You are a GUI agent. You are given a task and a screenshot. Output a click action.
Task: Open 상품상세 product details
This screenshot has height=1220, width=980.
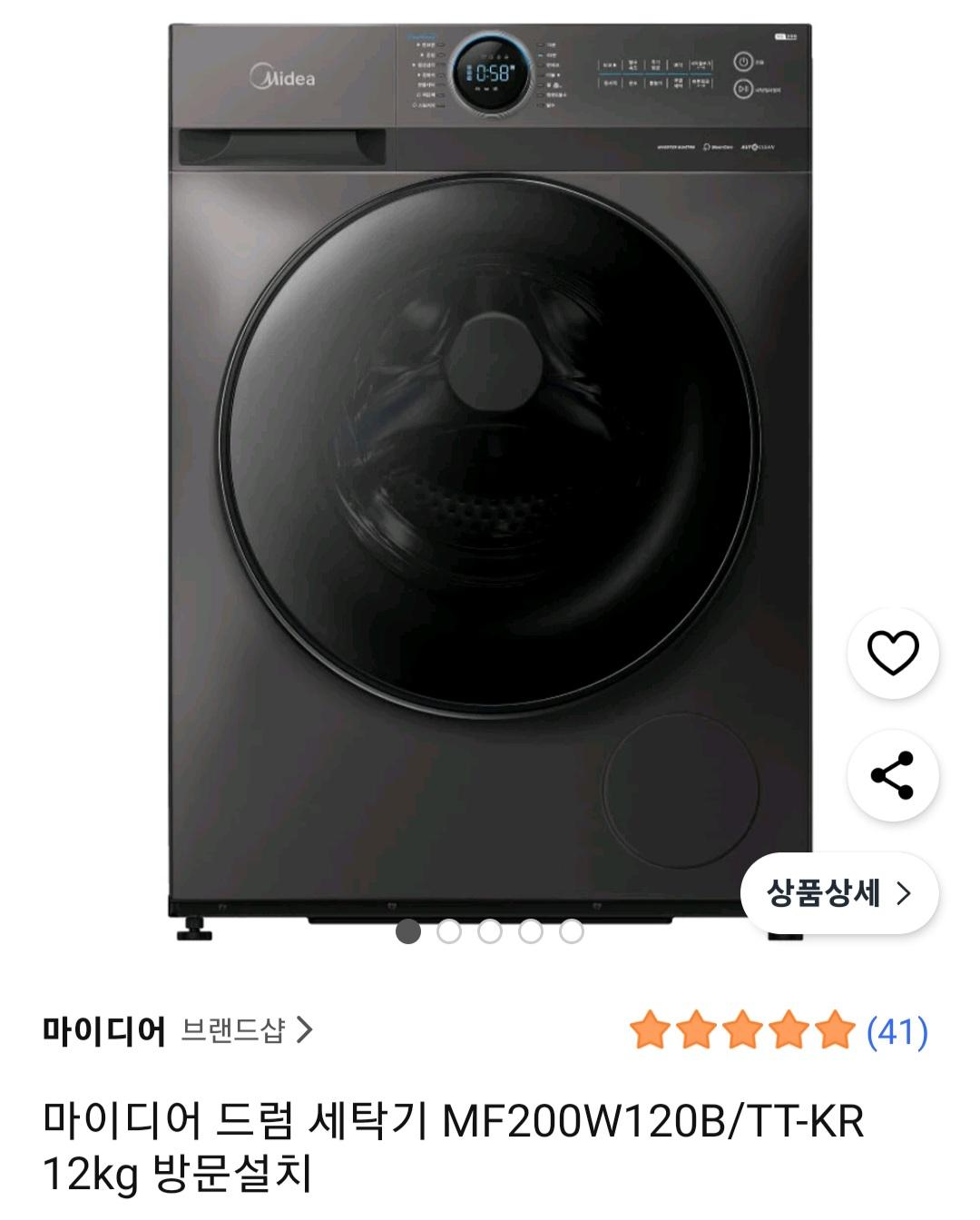pos(839,894)
